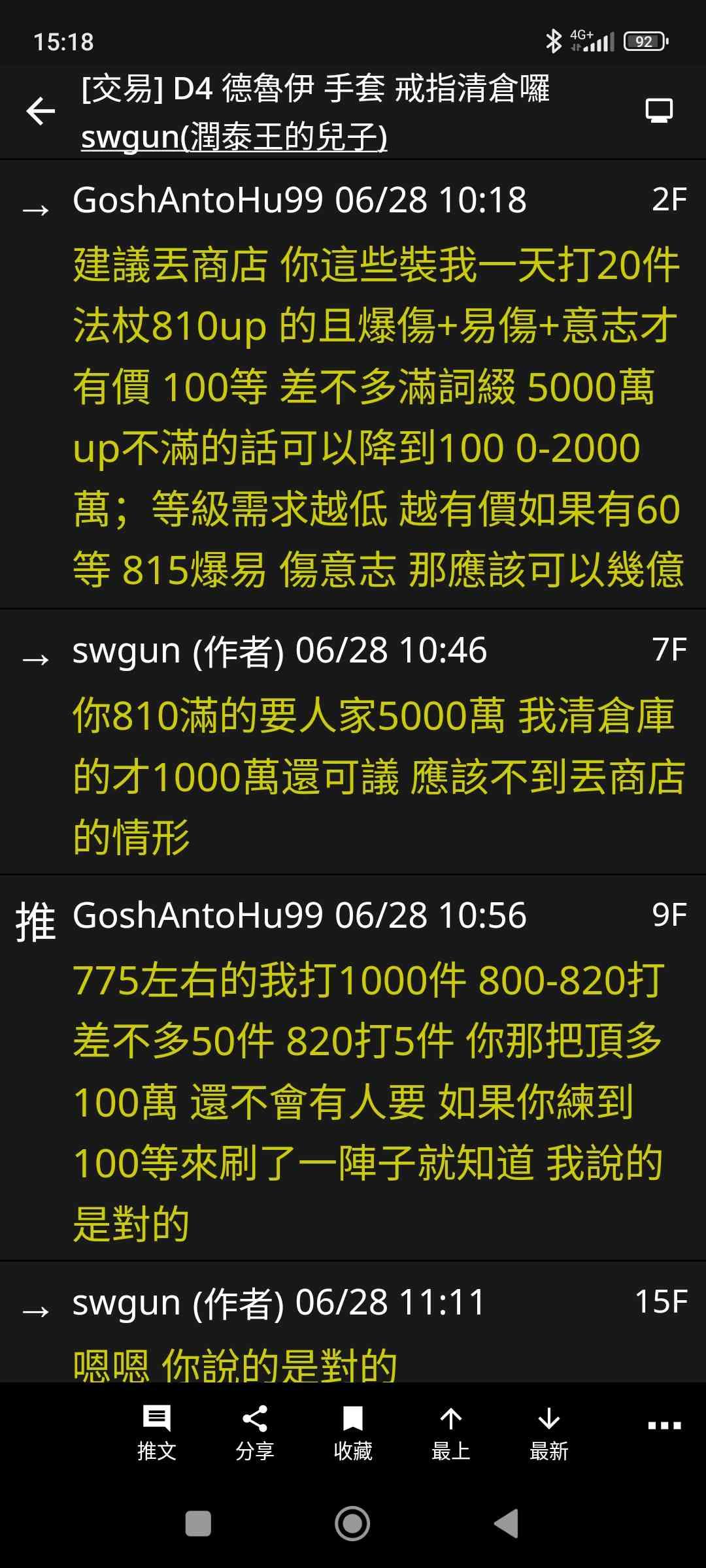Share this post via 分享

pyautogui.click(x=255, y=1432)
